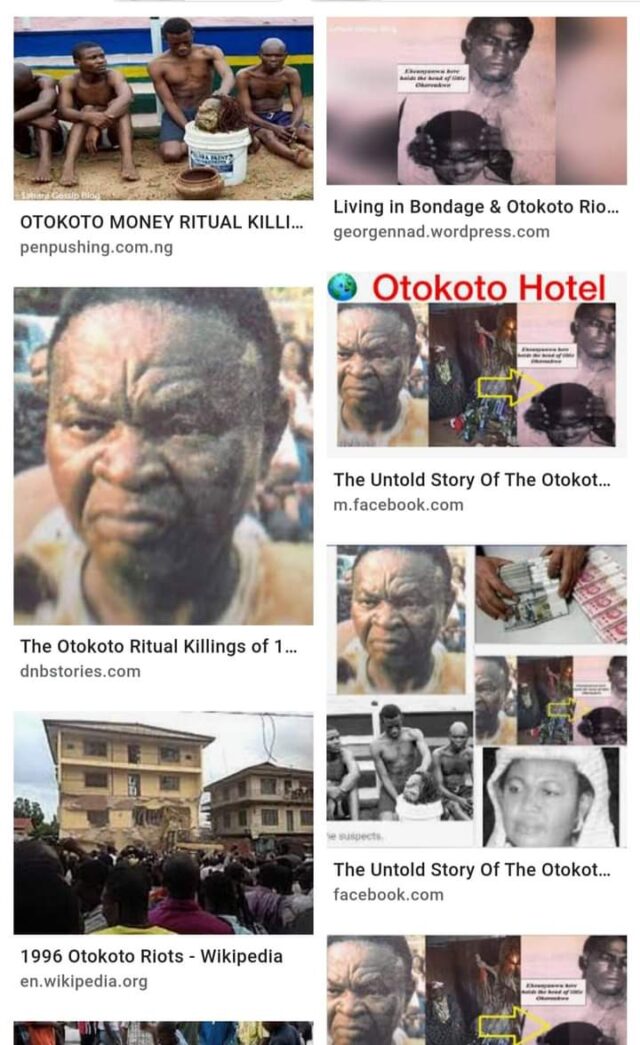Open the m.facebook.com Otokoto Hotel image result

477,364
